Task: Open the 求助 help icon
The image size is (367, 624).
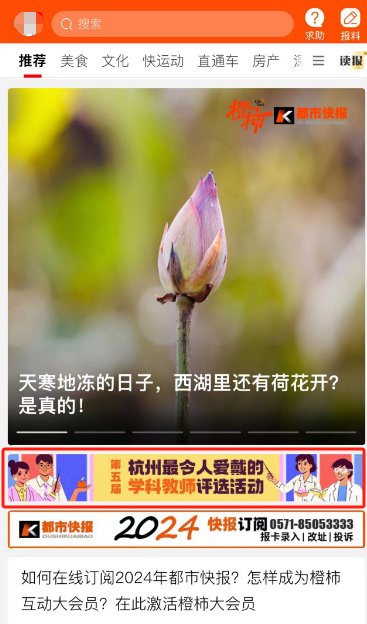Action: (314, 24)
